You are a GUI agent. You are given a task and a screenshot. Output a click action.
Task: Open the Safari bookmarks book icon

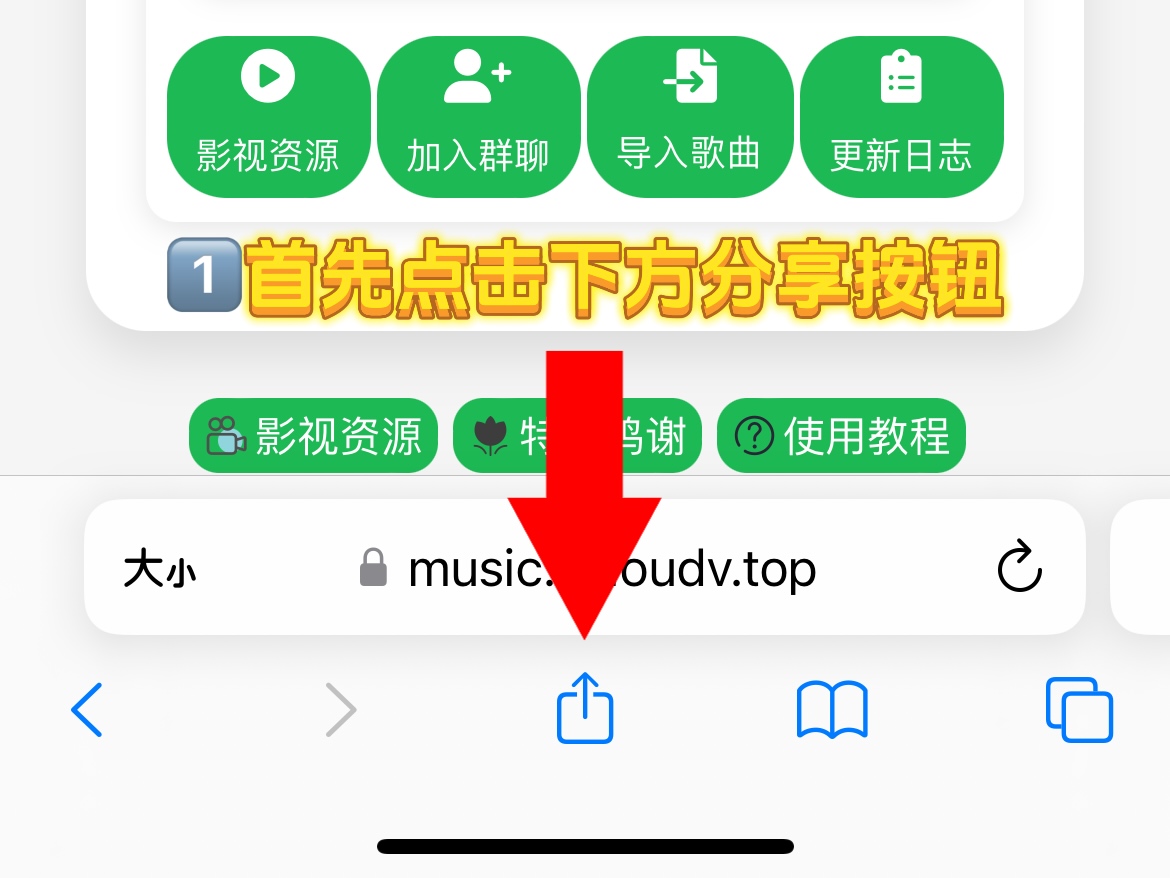pyautogui.click(x=832, y=710)
